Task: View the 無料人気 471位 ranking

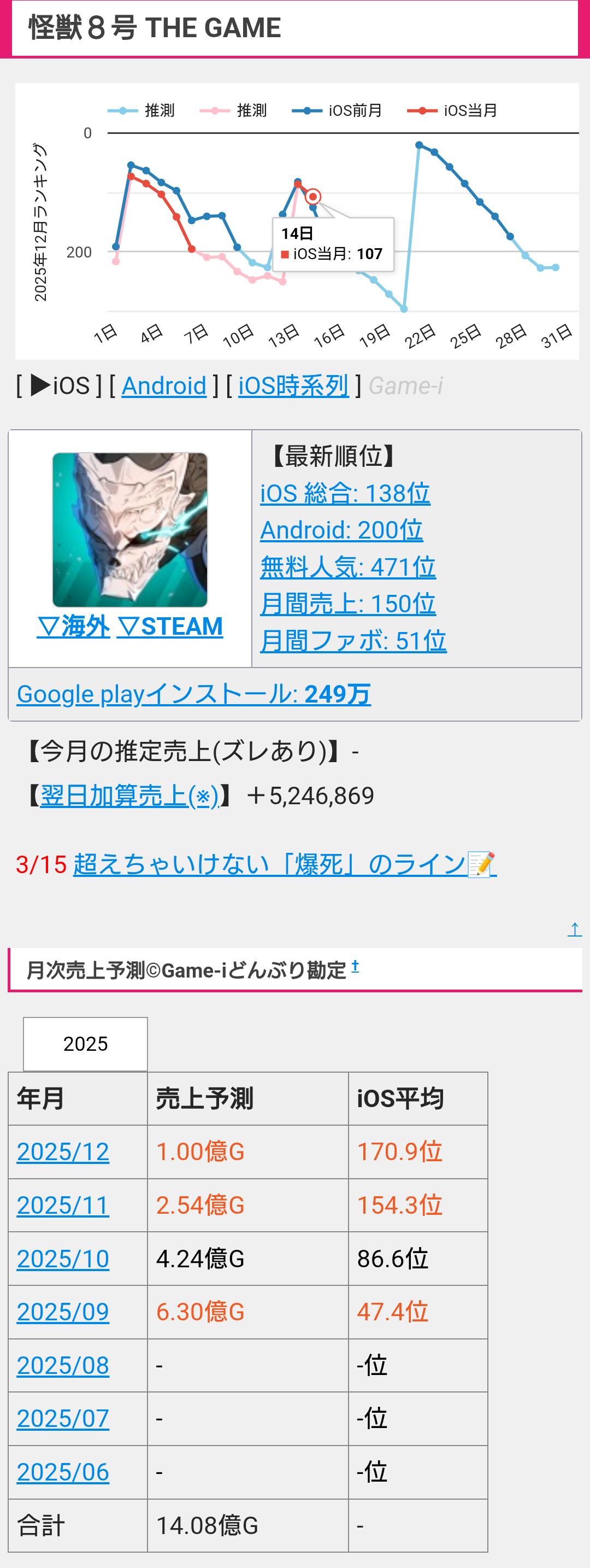Action: coord(347,567)
